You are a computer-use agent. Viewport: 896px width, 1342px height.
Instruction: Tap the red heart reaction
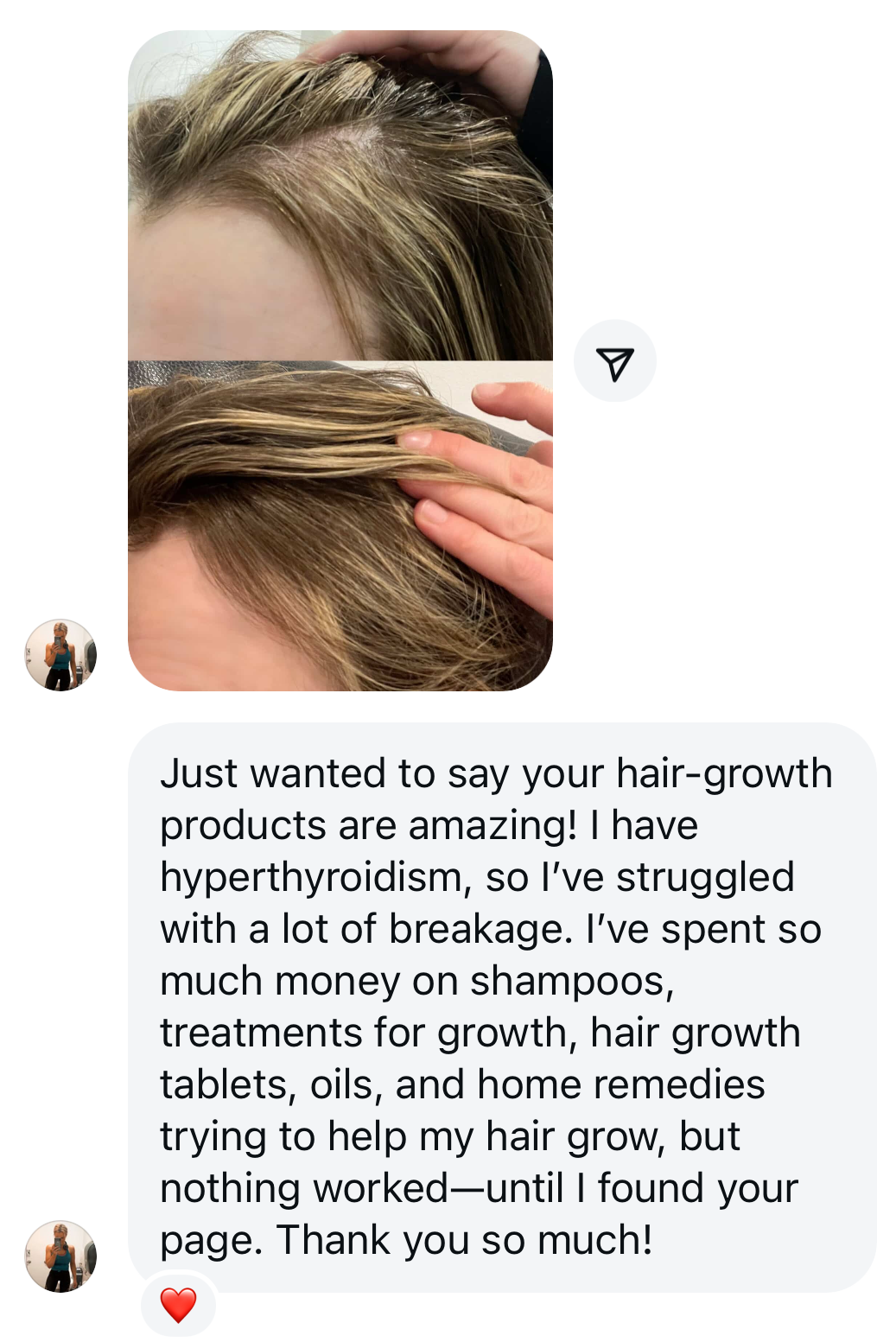pyautogui.click(x=179, y=1304)
